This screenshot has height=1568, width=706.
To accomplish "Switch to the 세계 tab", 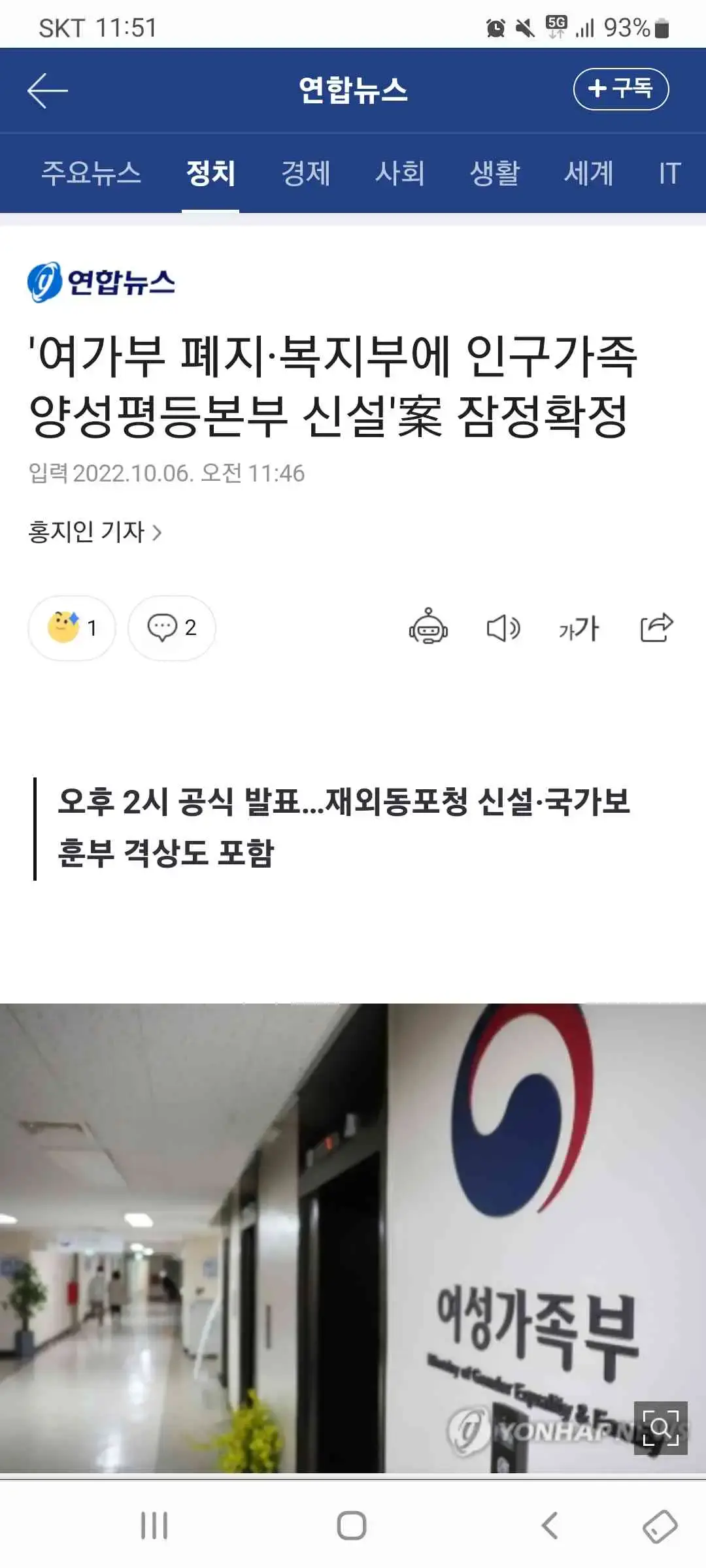I will click(588, 173).
